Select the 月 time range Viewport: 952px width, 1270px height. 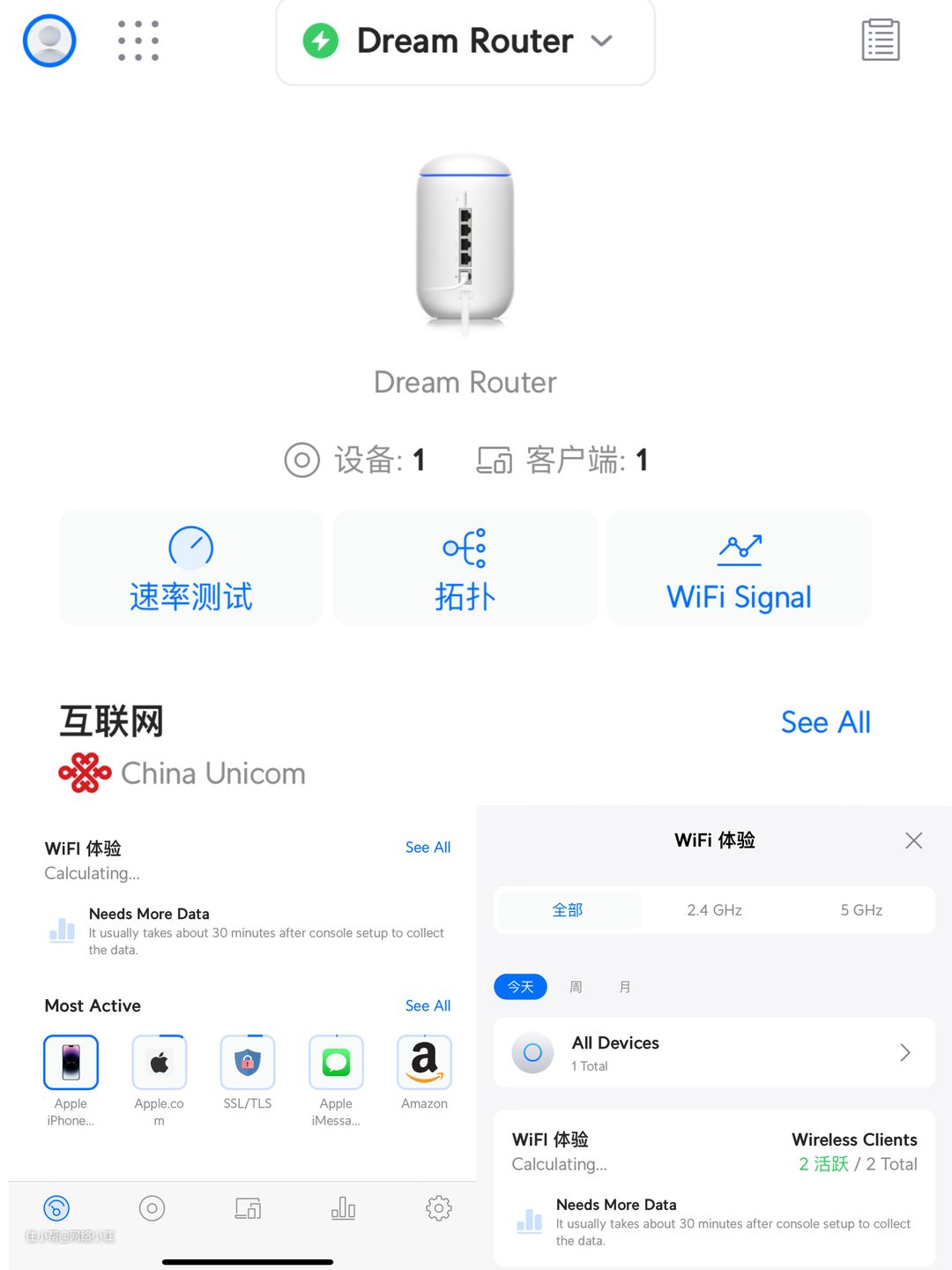[x=625, y=987]
